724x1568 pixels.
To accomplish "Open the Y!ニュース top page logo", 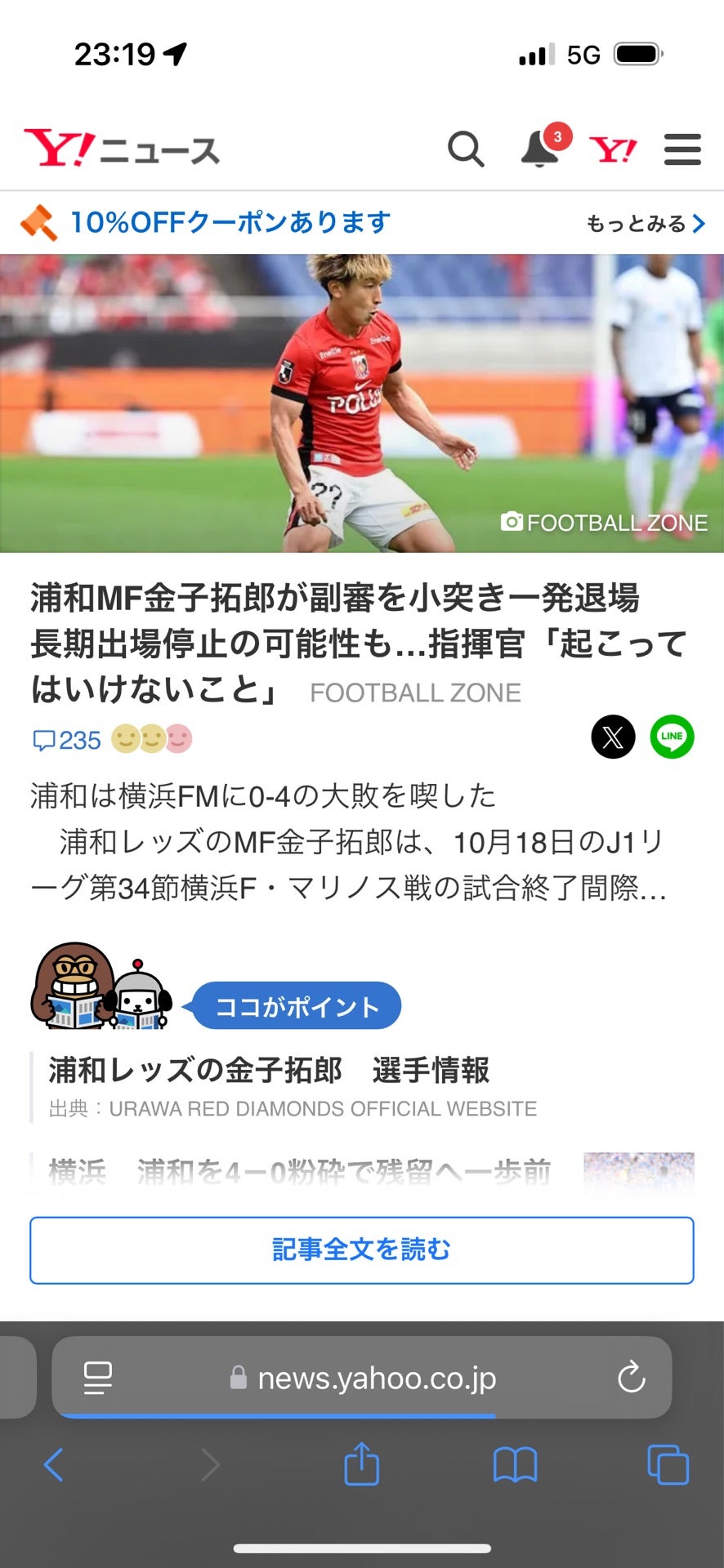I will [123, 149].
